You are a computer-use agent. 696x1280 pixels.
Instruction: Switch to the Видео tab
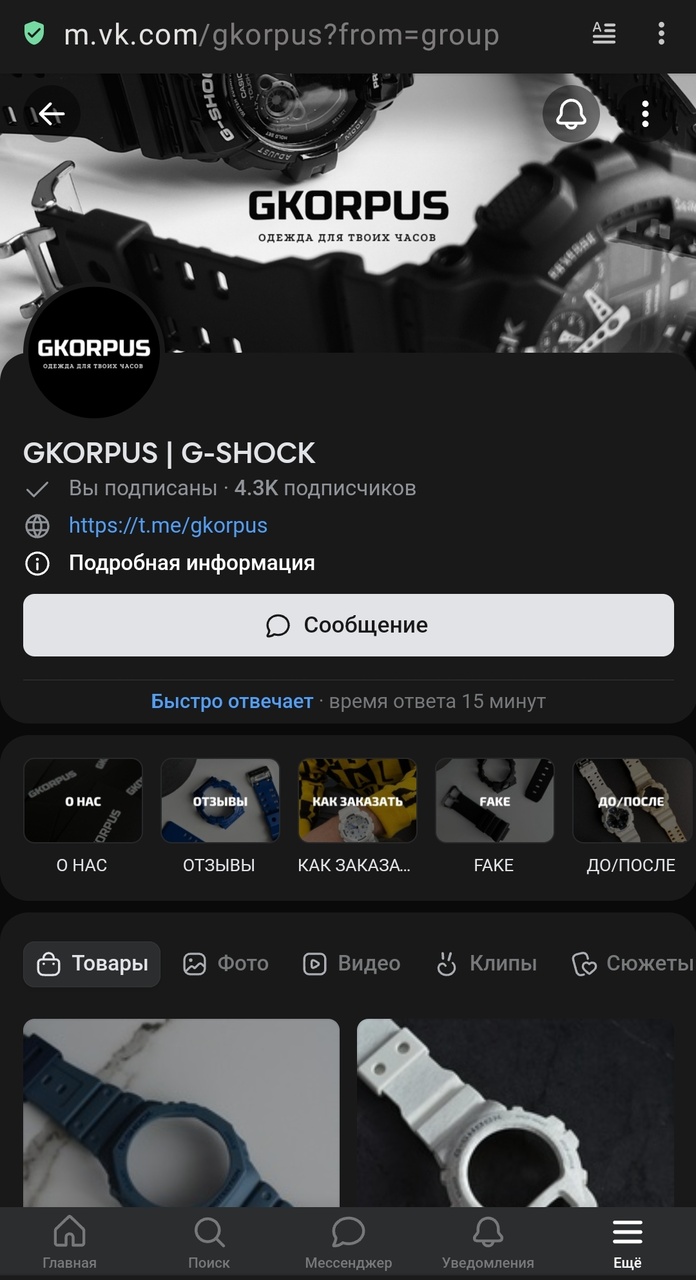tap(351, 964)
